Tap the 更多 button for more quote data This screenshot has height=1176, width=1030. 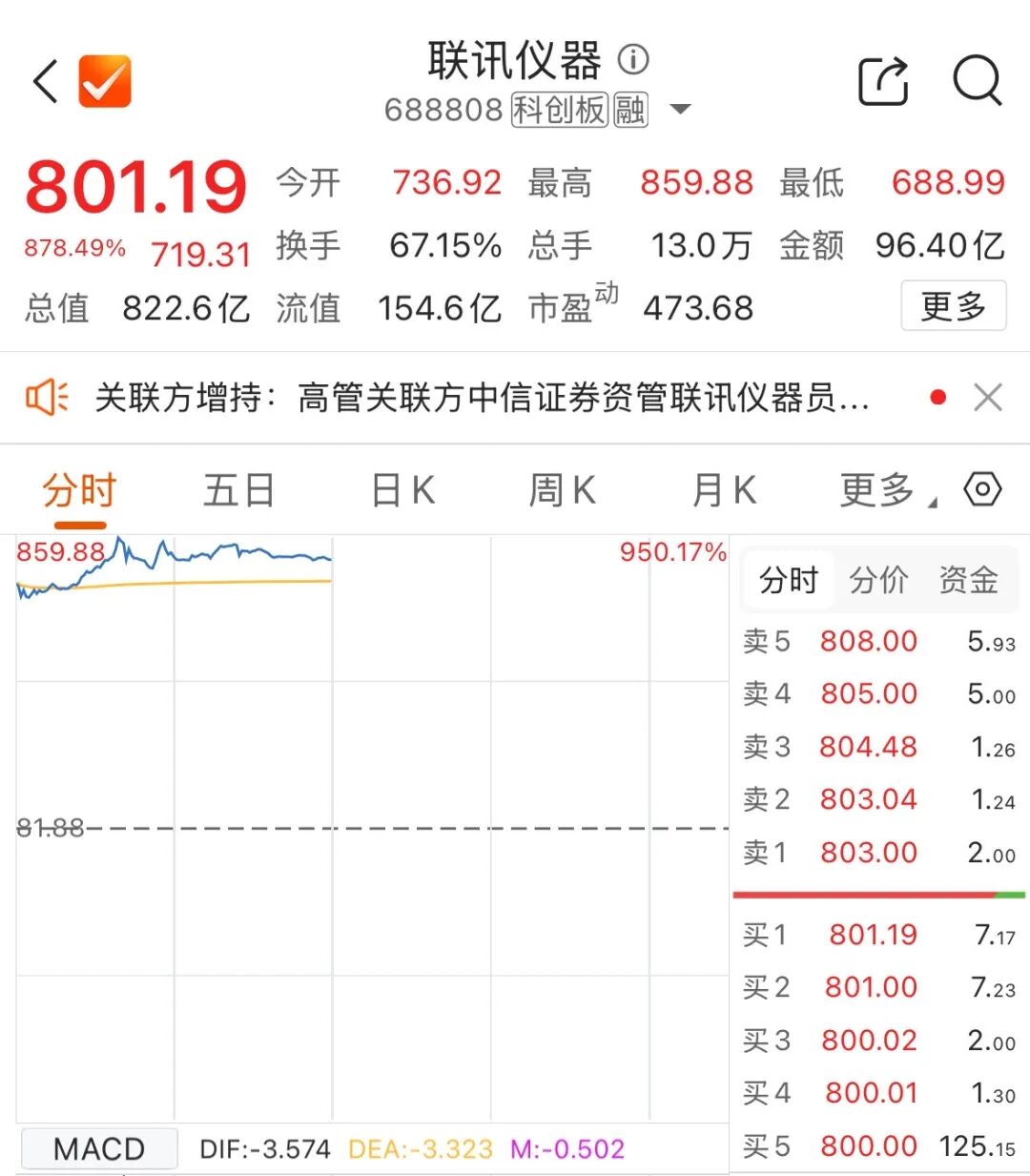953,306
